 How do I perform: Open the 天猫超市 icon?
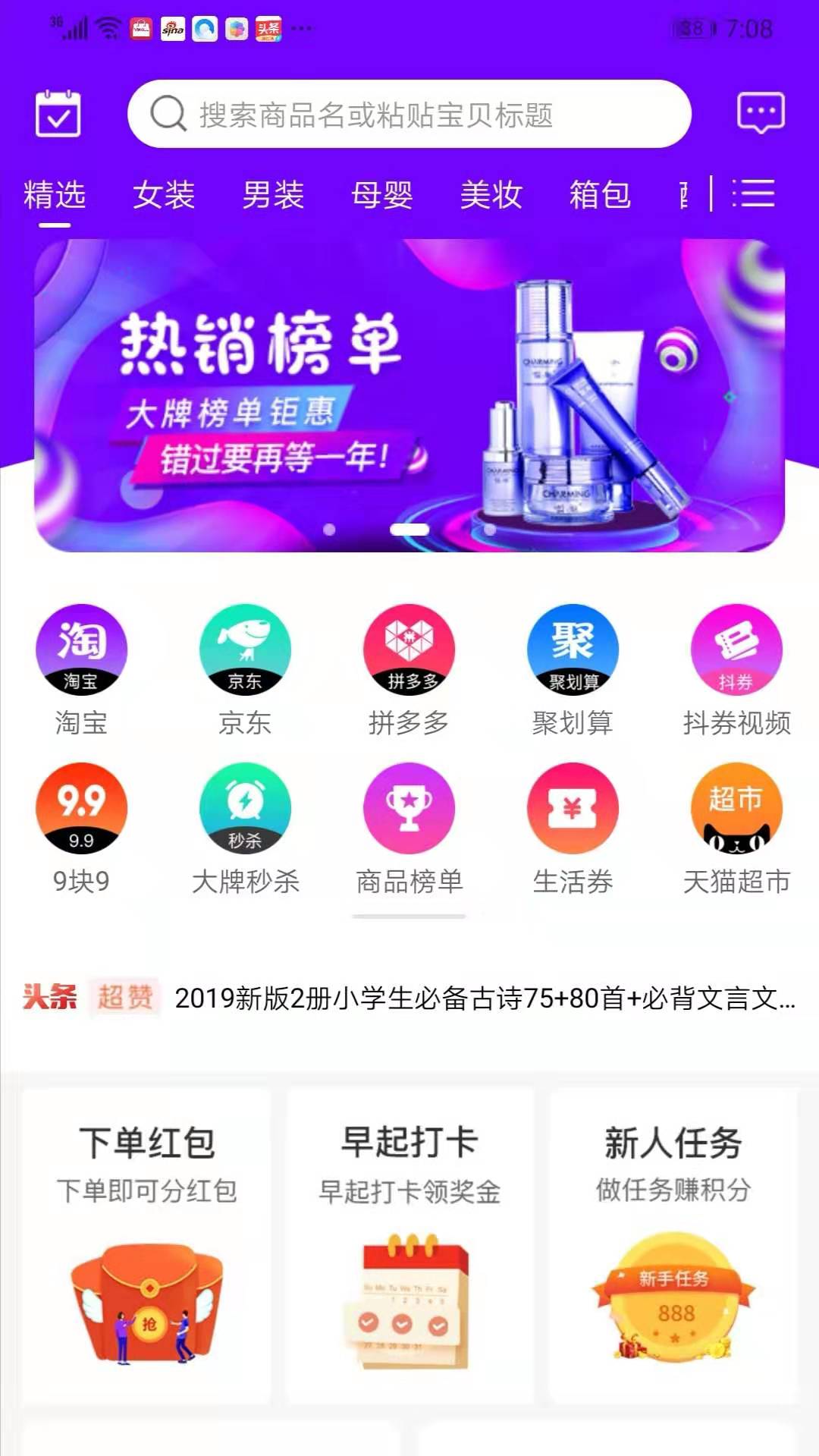pos(736,809)
